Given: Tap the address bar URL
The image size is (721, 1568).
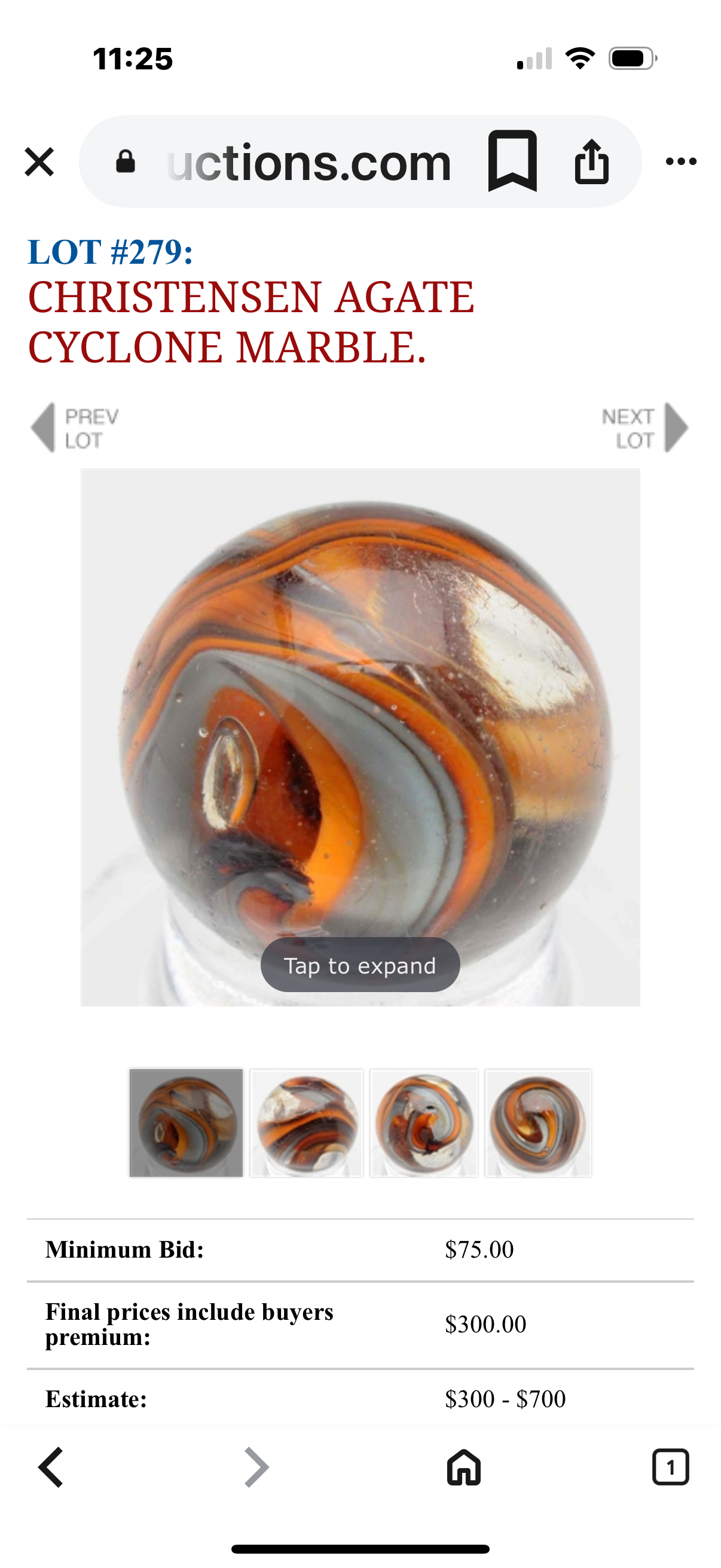Looking at the screenshot, I should click(308, 163).
